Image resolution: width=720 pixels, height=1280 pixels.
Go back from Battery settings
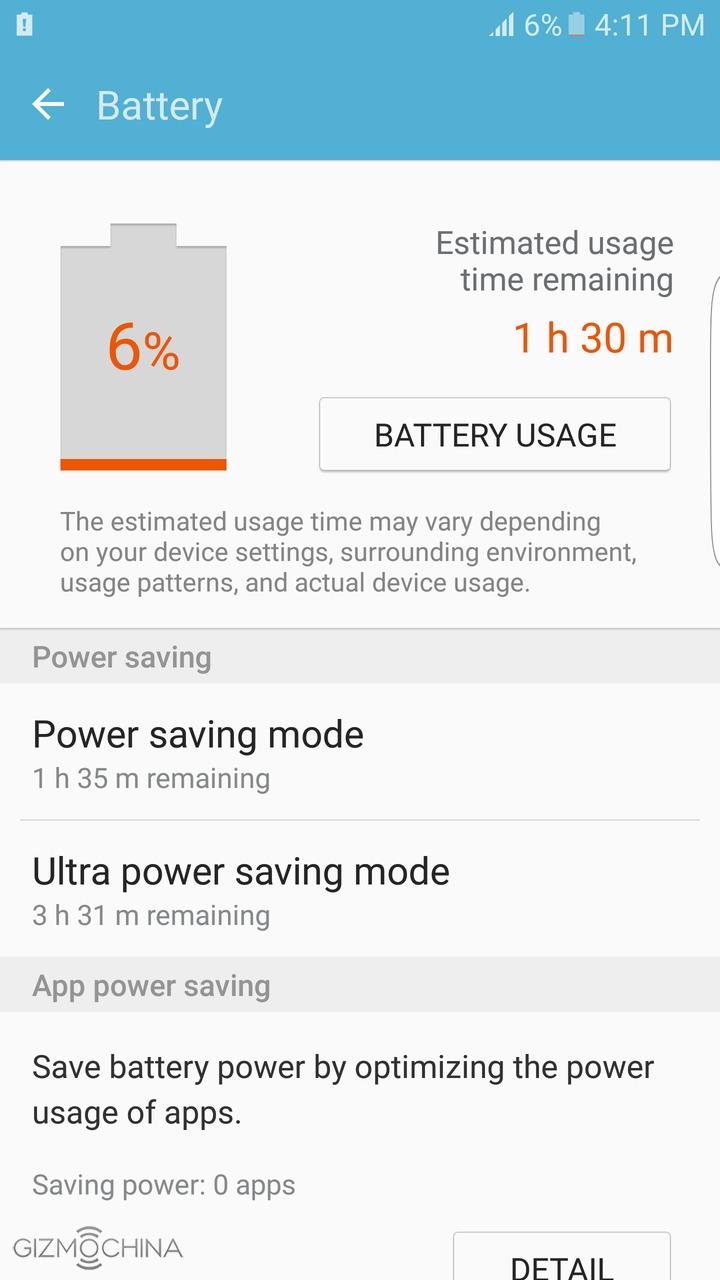click(47, 105)
